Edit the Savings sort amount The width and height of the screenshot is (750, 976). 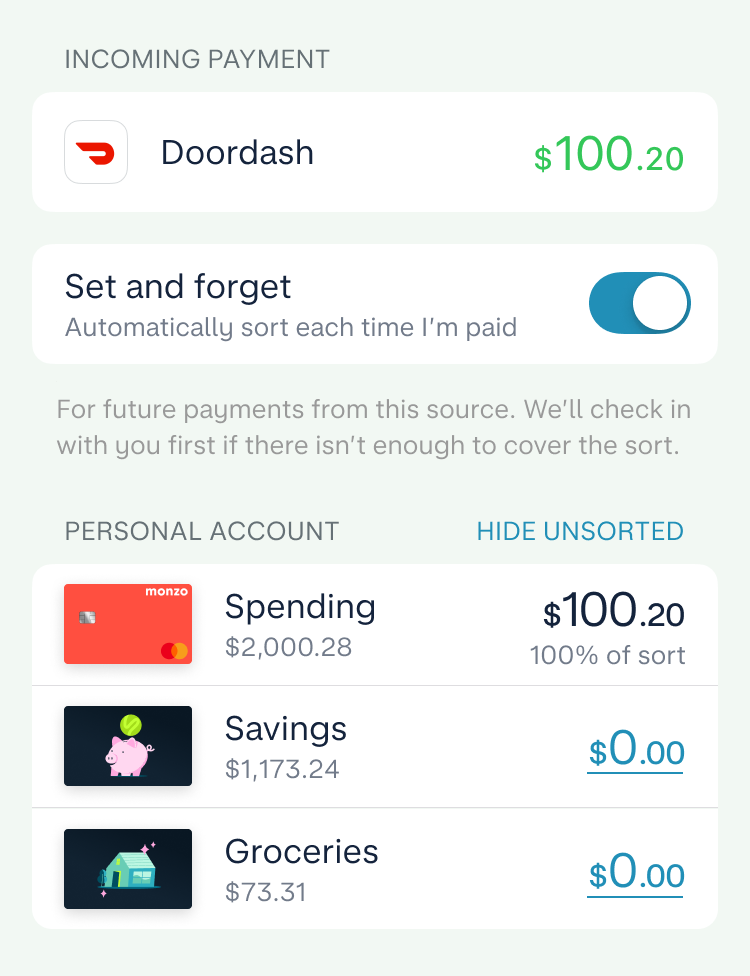coord(636,749)
